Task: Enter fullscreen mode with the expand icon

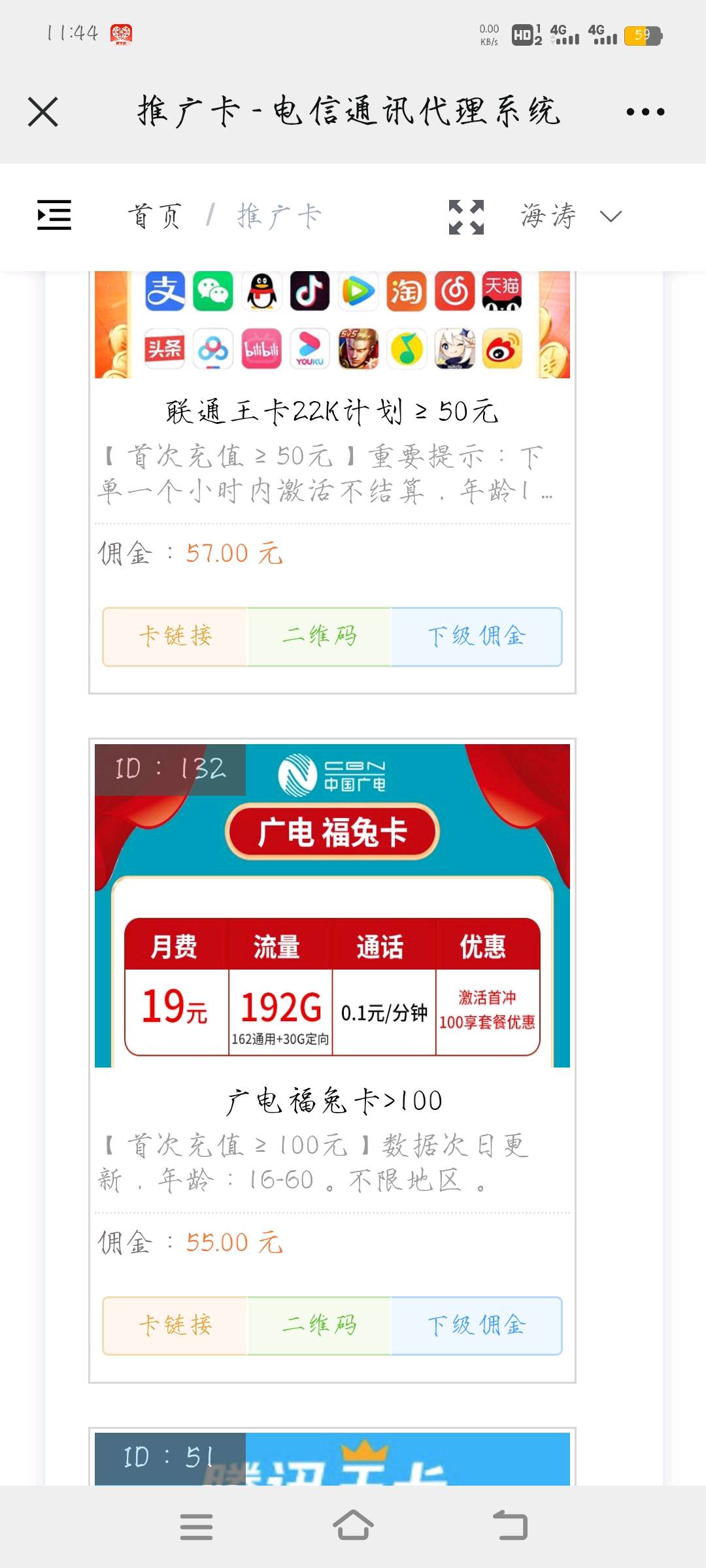Action: pos(466,217)
